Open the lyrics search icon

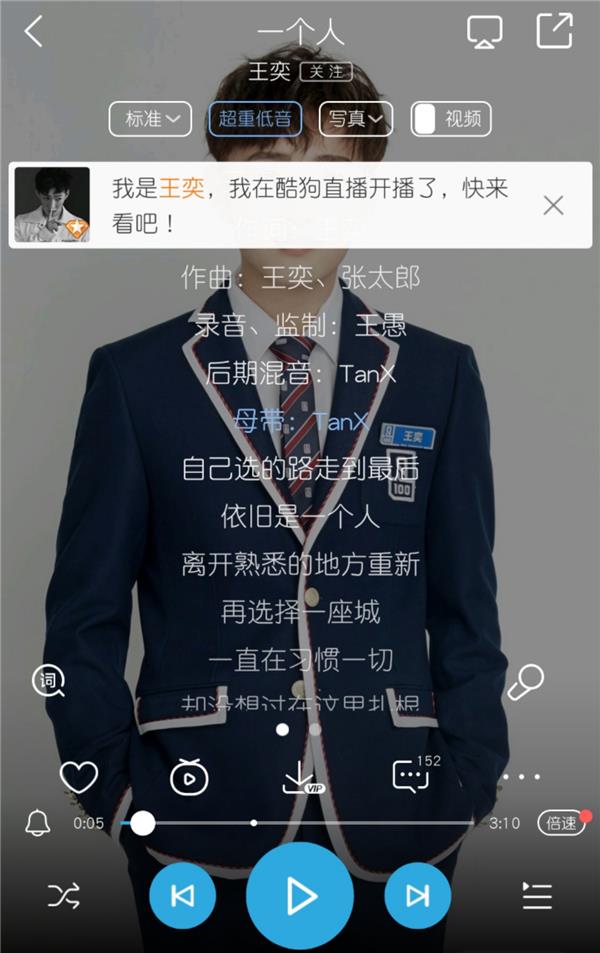49,681
